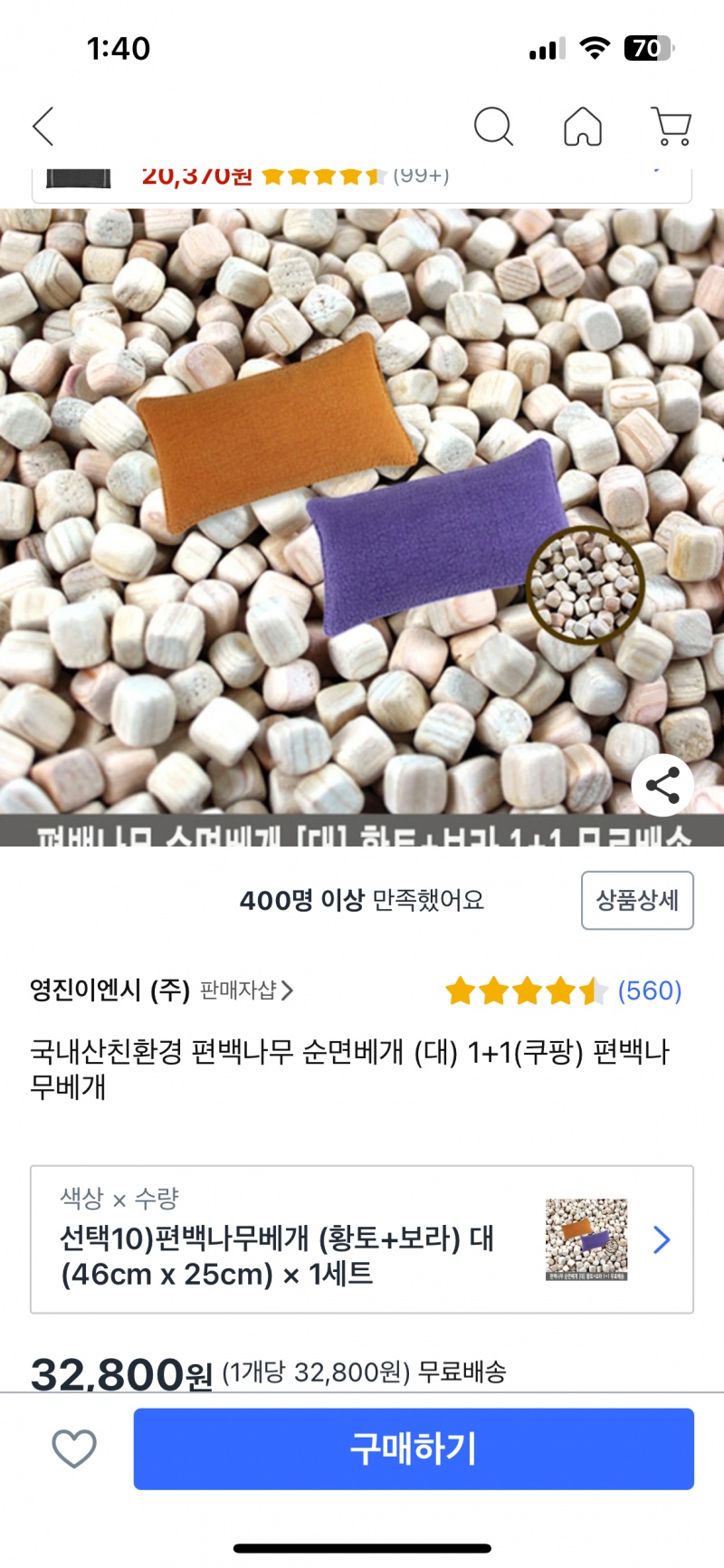Open 상품상세 product details
This screenshot has width=724, height=1568.
click(x=637, y=900)
